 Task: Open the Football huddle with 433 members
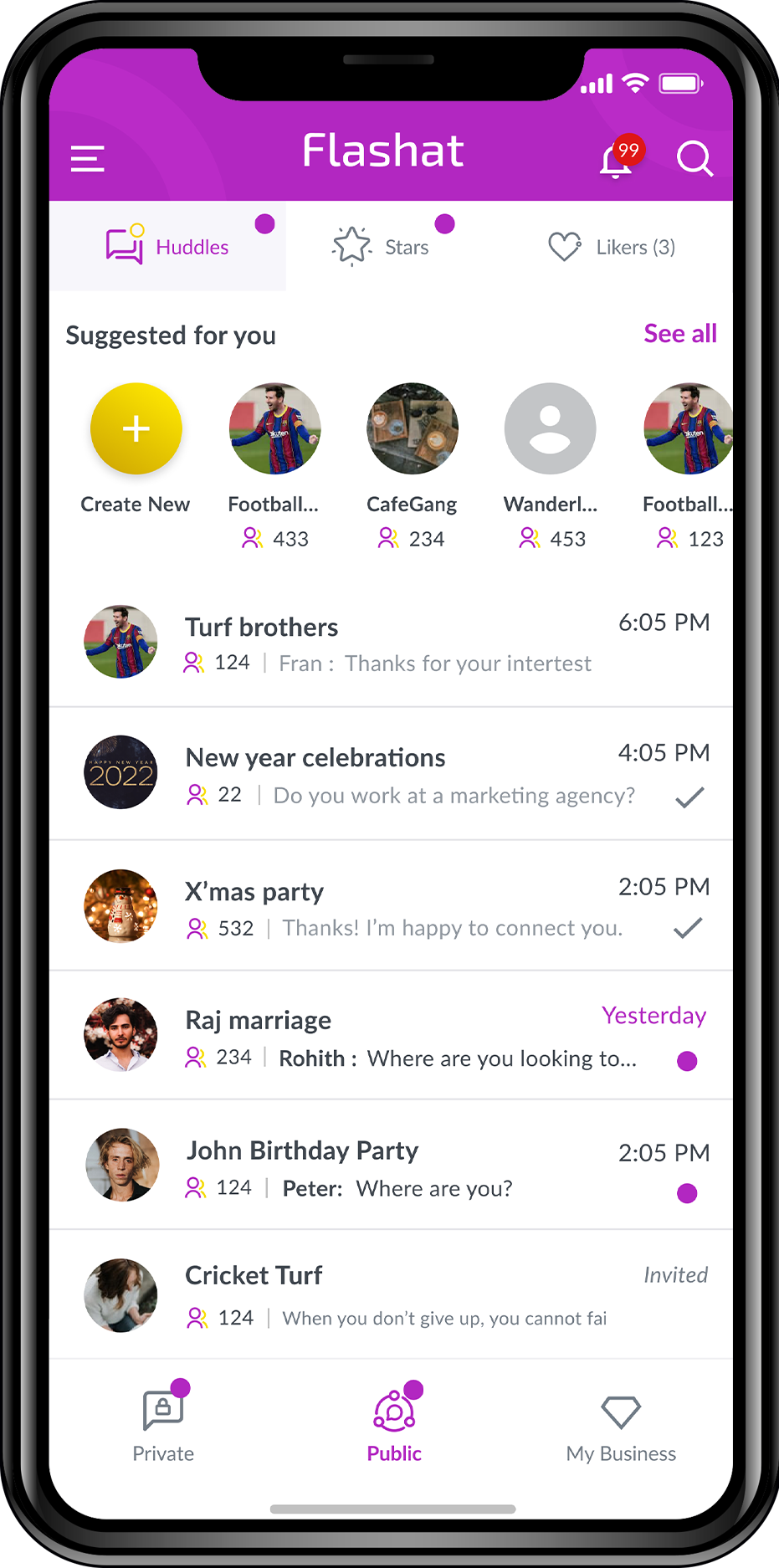coord(274,429)
